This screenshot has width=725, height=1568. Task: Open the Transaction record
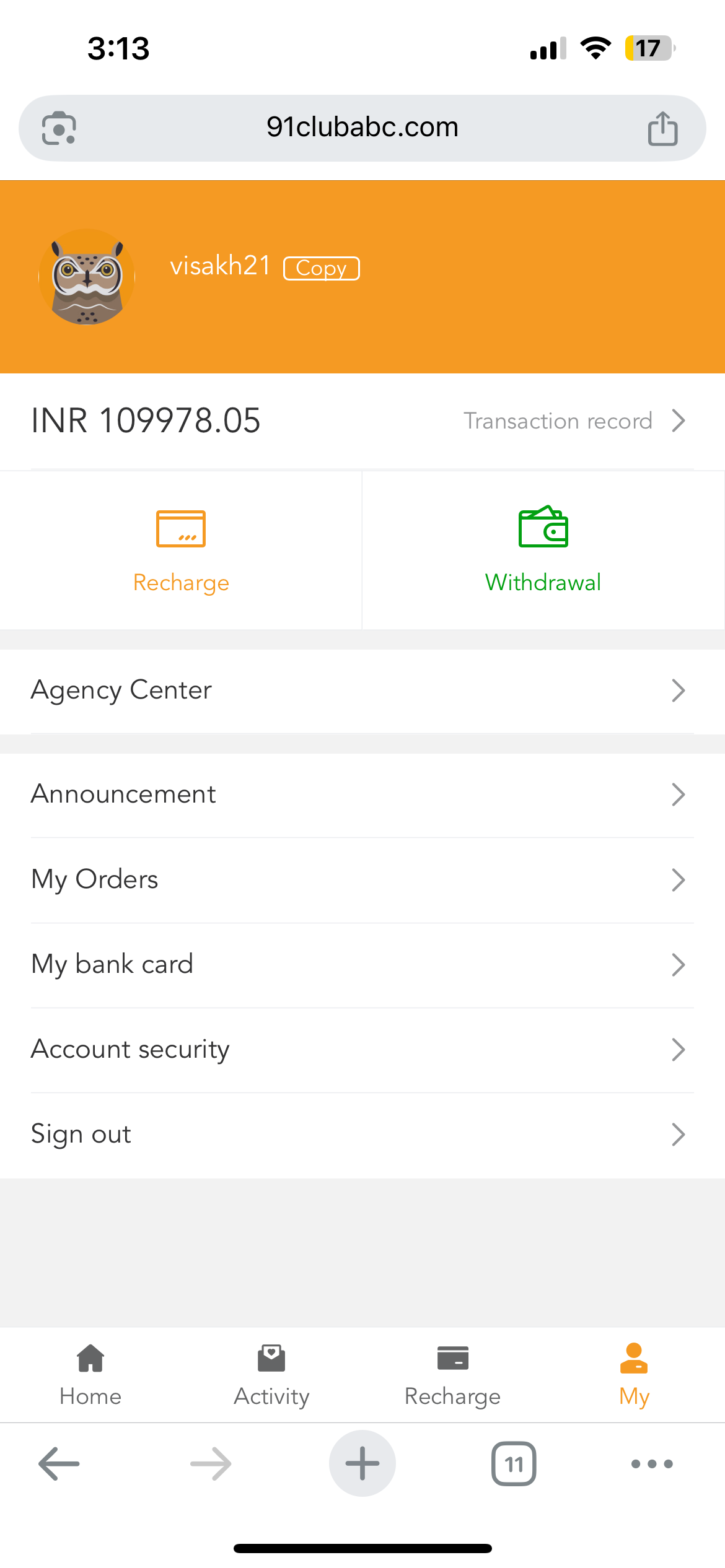(x=574, y=421)
